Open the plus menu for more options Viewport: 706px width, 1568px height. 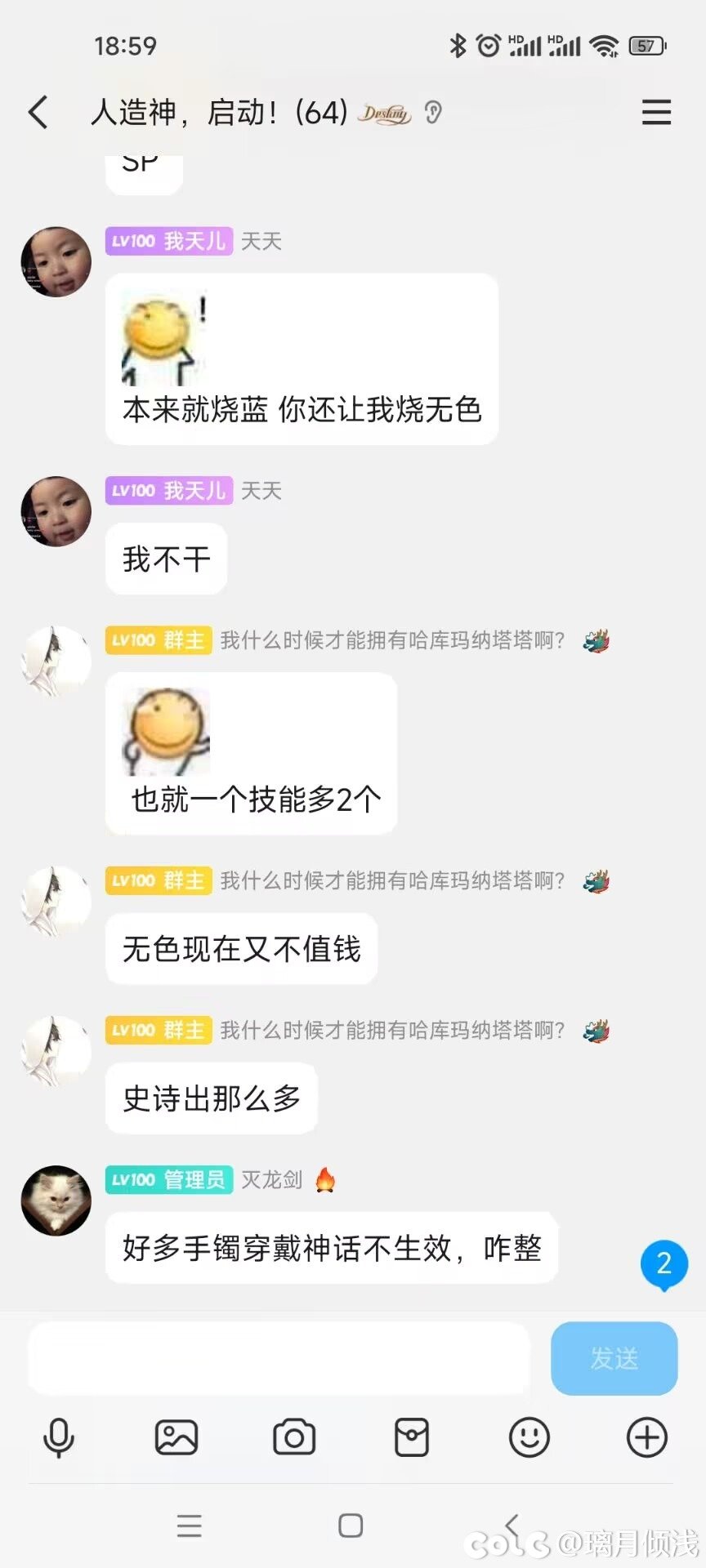[646, 1437]
